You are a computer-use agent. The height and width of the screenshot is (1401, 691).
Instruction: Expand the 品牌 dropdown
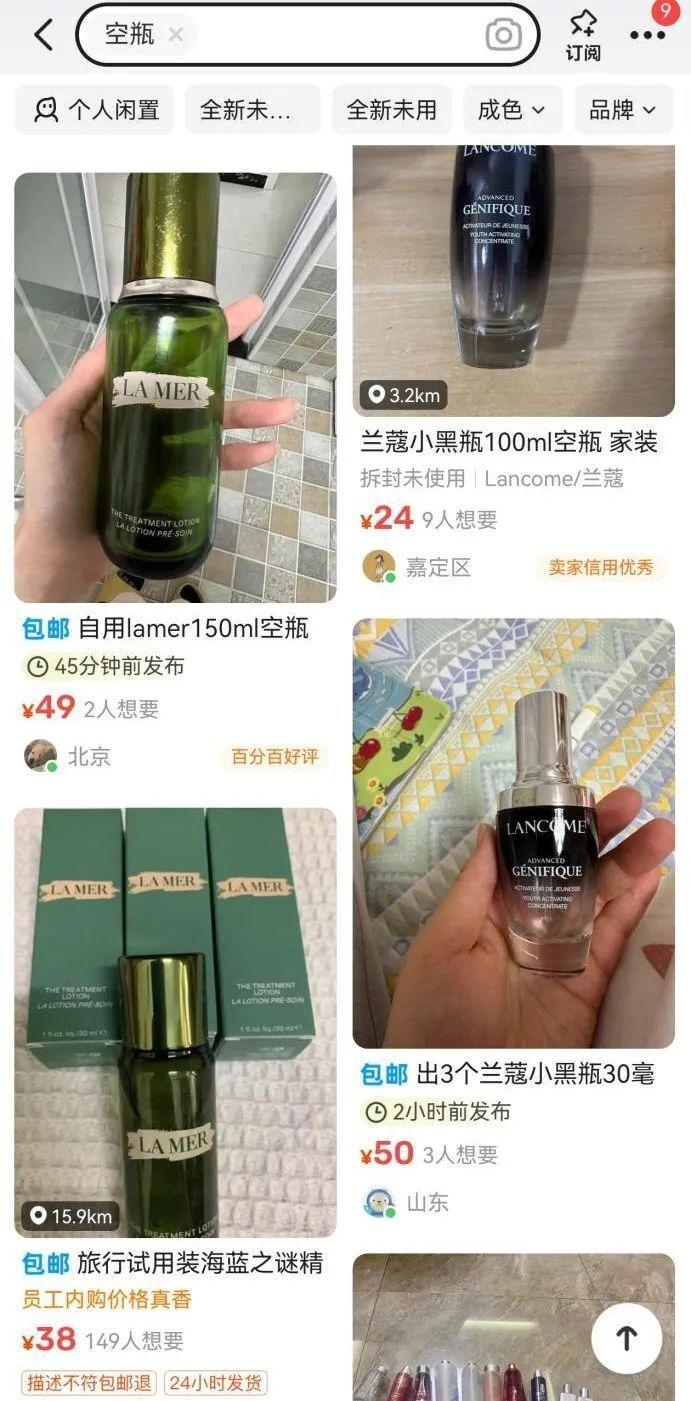(623, 110)
